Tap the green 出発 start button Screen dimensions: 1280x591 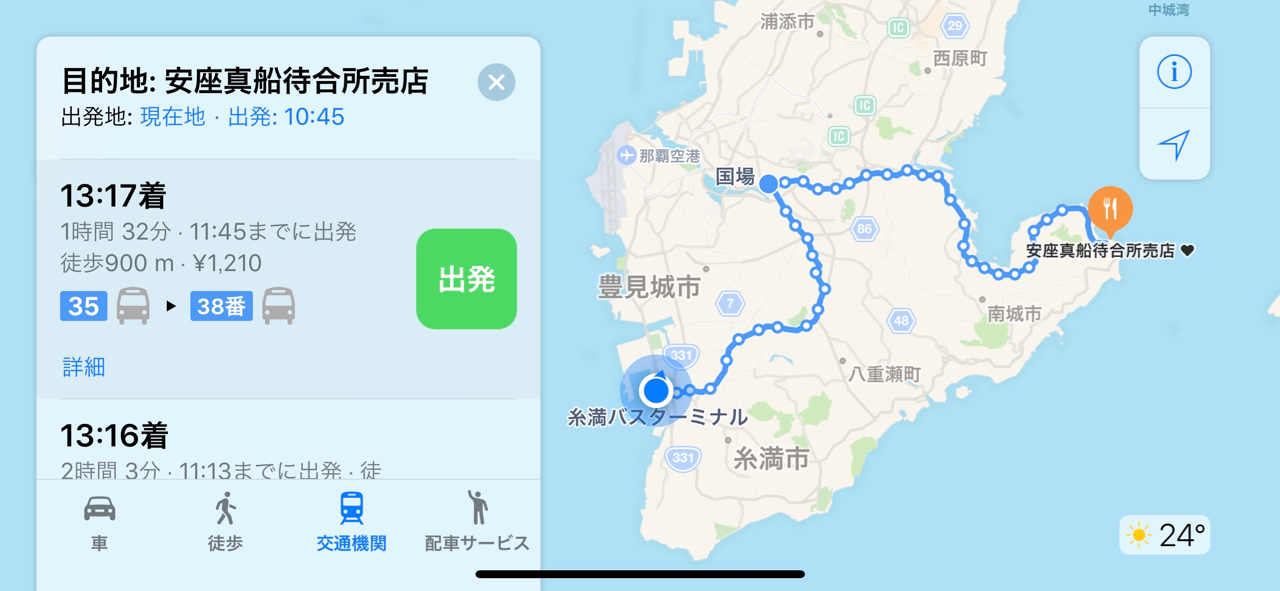466,279
